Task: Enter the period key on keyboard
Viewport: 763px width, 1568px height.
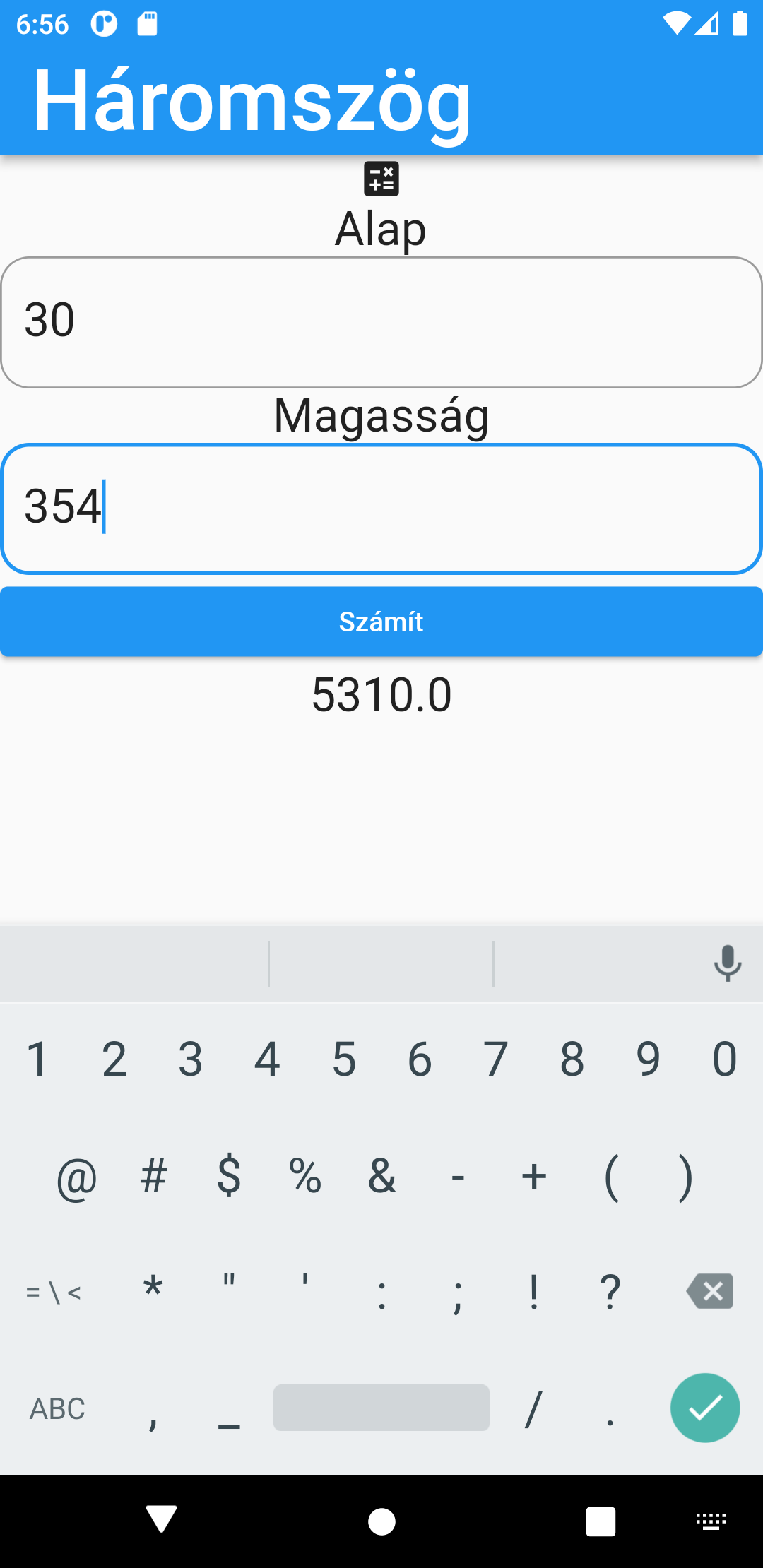Action: [x=610, y=1408]
